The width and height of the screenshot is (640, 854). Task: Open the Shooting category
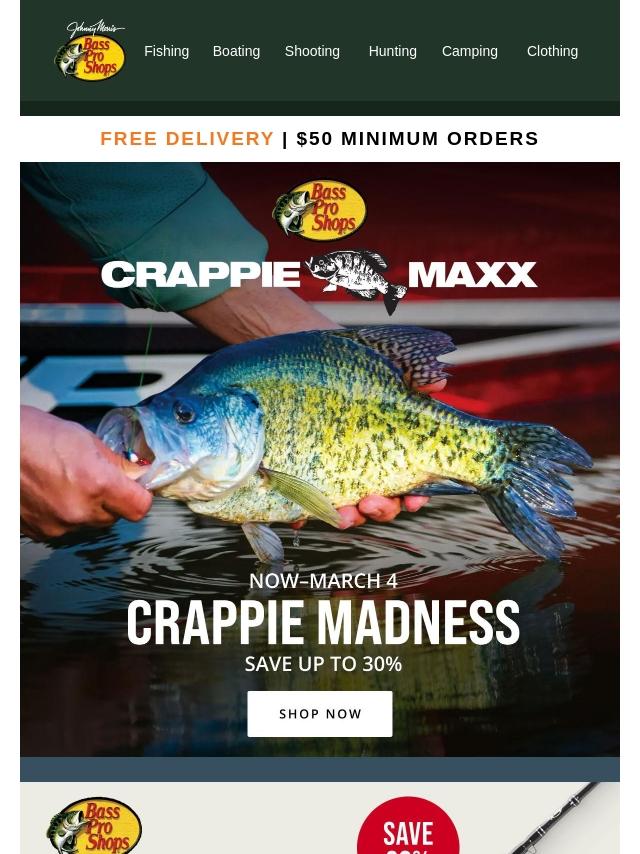tap(312, 51)
